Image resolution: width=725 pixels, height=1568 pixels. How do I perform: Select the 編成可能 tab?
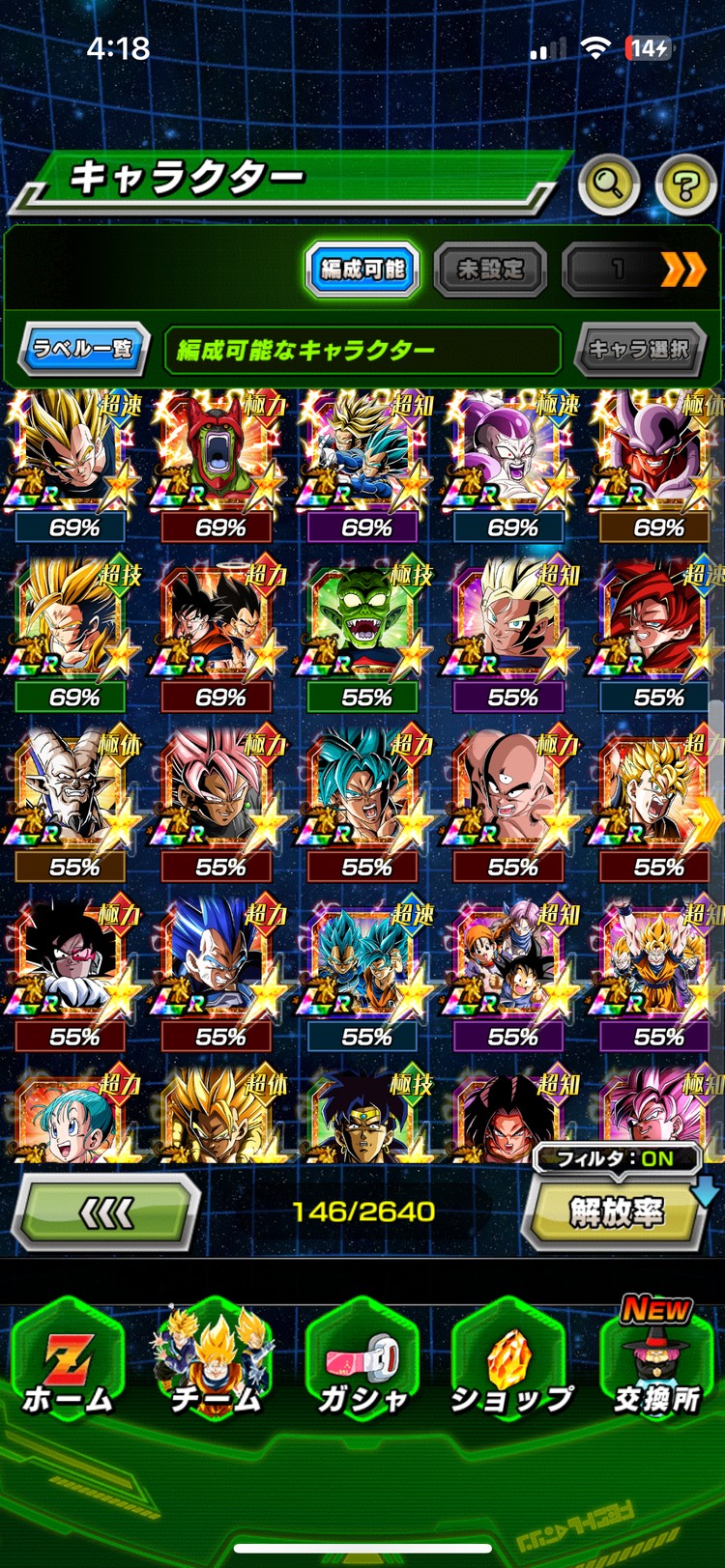(x=363, y=269)
